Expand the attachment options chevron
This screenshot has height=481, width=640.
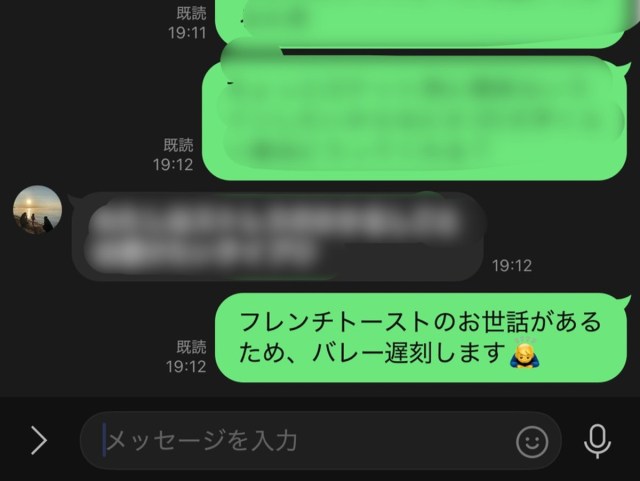click(38, 440)
